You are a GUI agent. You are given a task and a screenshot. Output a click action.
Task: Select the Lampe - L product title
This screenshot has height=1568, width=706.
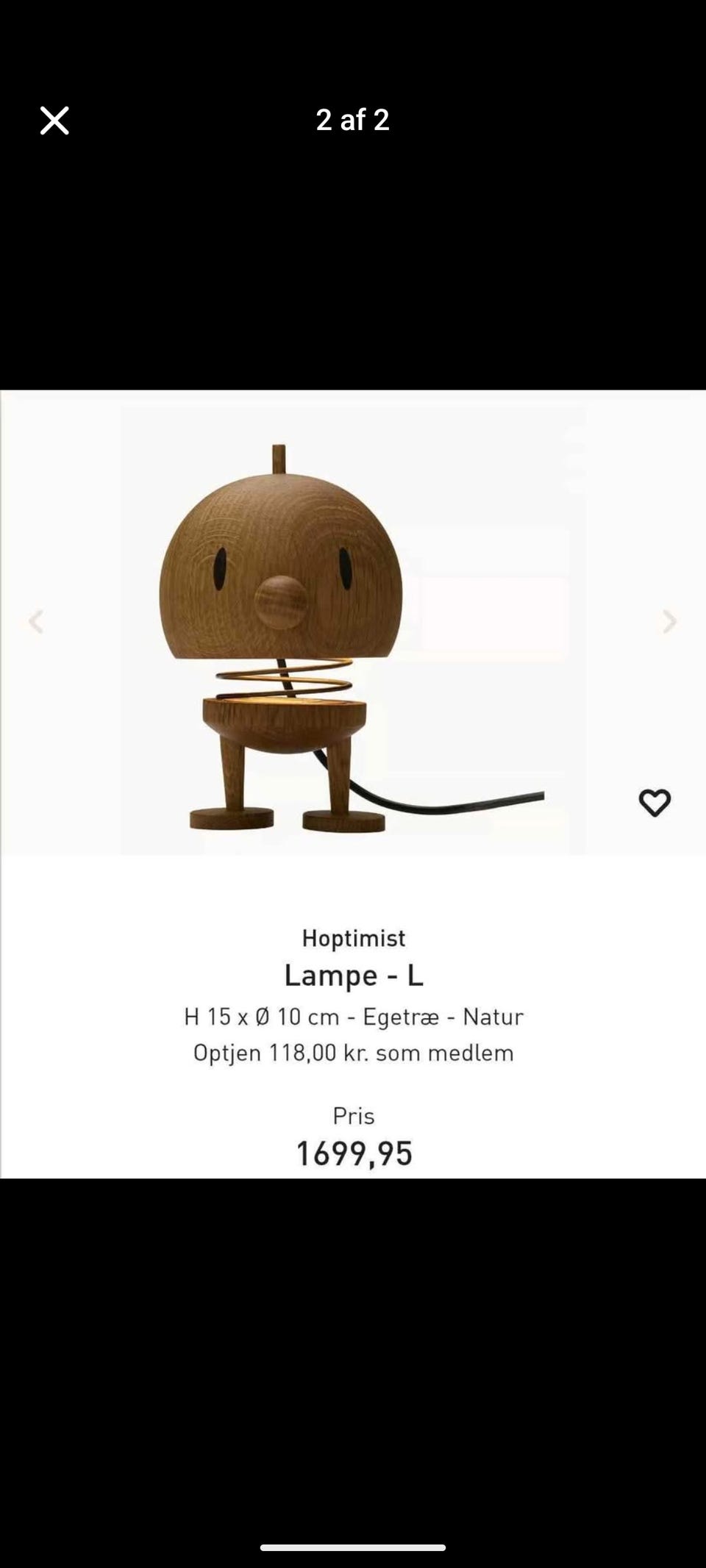(352, 975)
